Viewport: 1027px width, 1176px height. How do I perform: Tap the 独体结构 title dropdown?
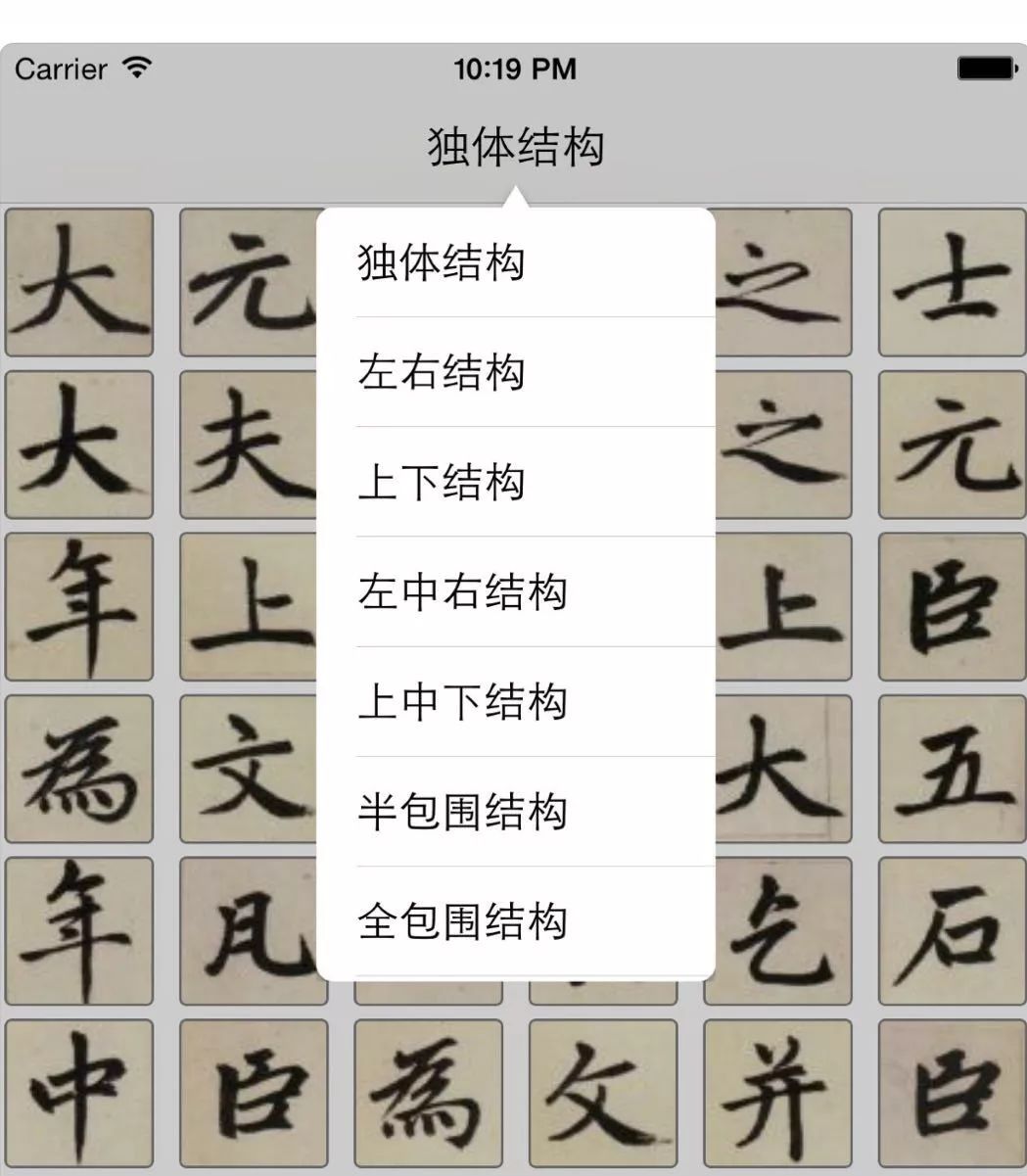[x=515, y=148]
